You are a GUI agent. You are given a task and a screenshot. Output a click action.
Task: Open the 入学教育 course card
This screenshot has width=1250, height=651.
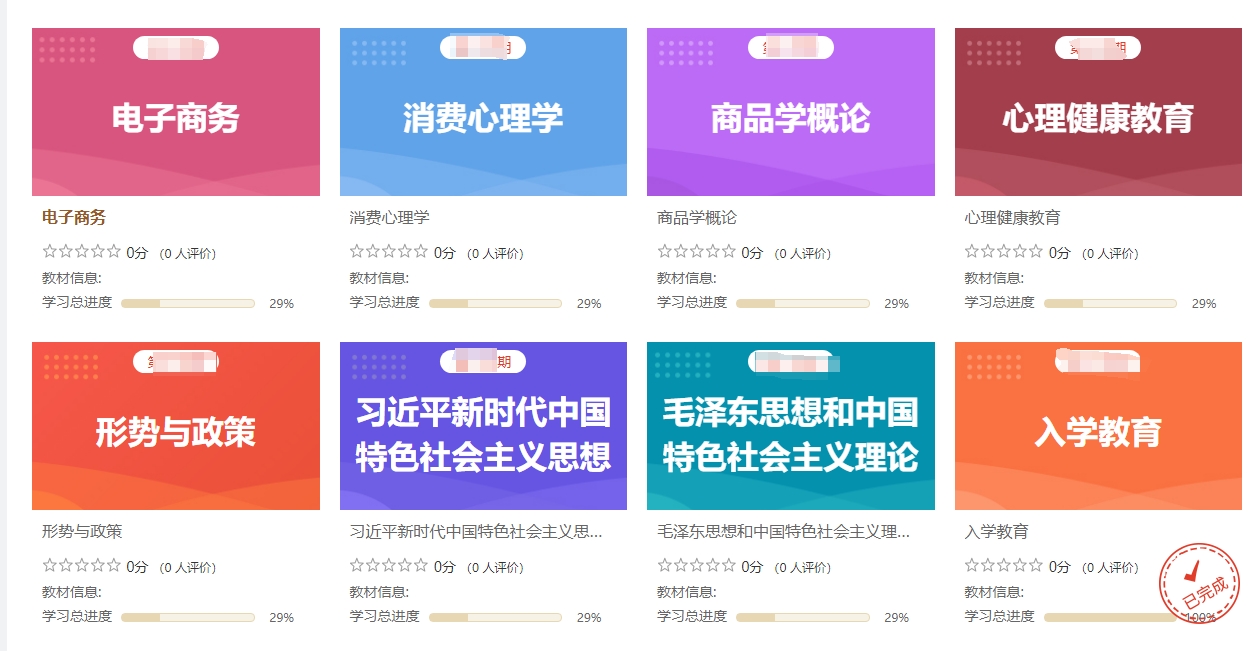pos(1098,426)
